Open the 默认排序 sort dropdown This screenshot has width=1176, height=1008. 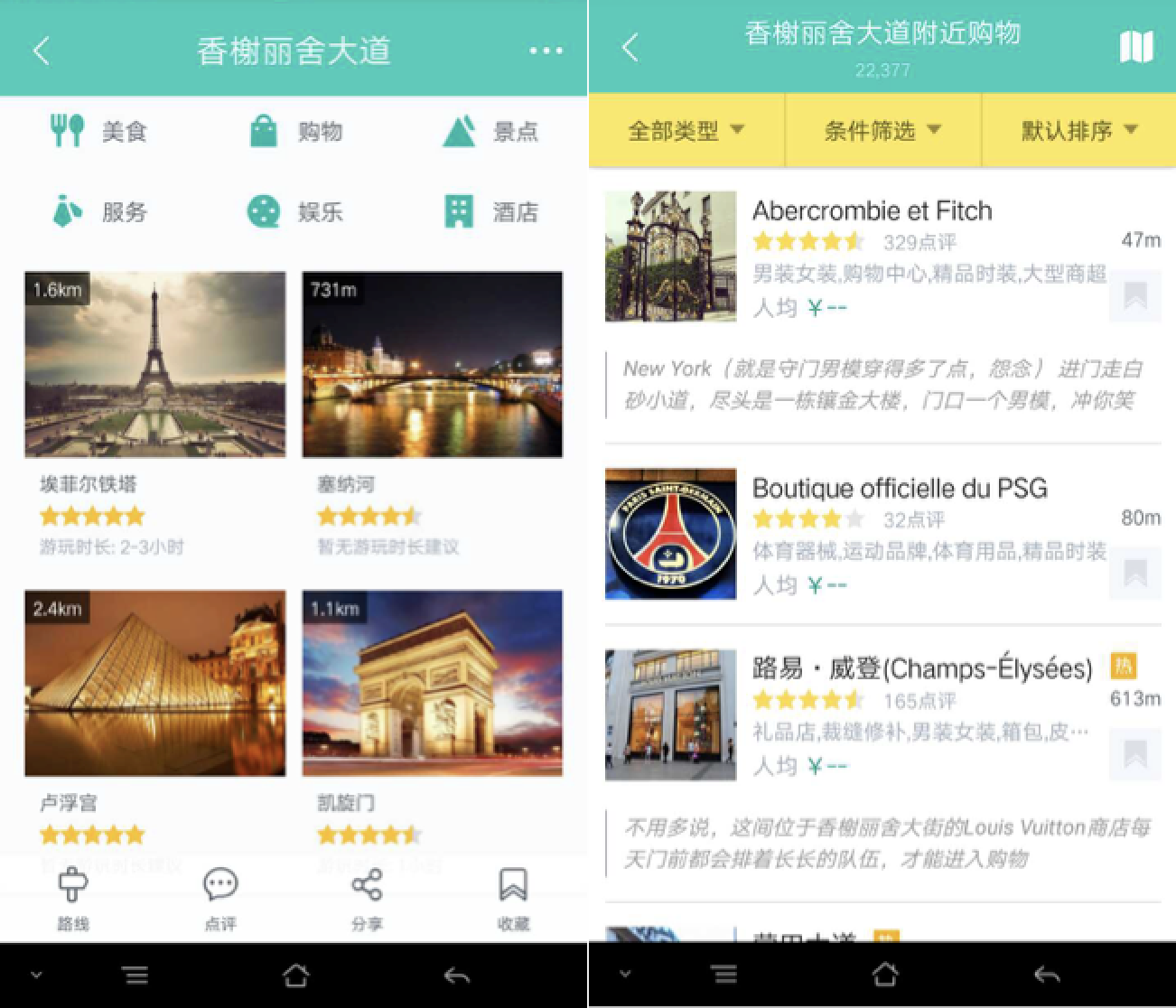tap(1078, 131)
